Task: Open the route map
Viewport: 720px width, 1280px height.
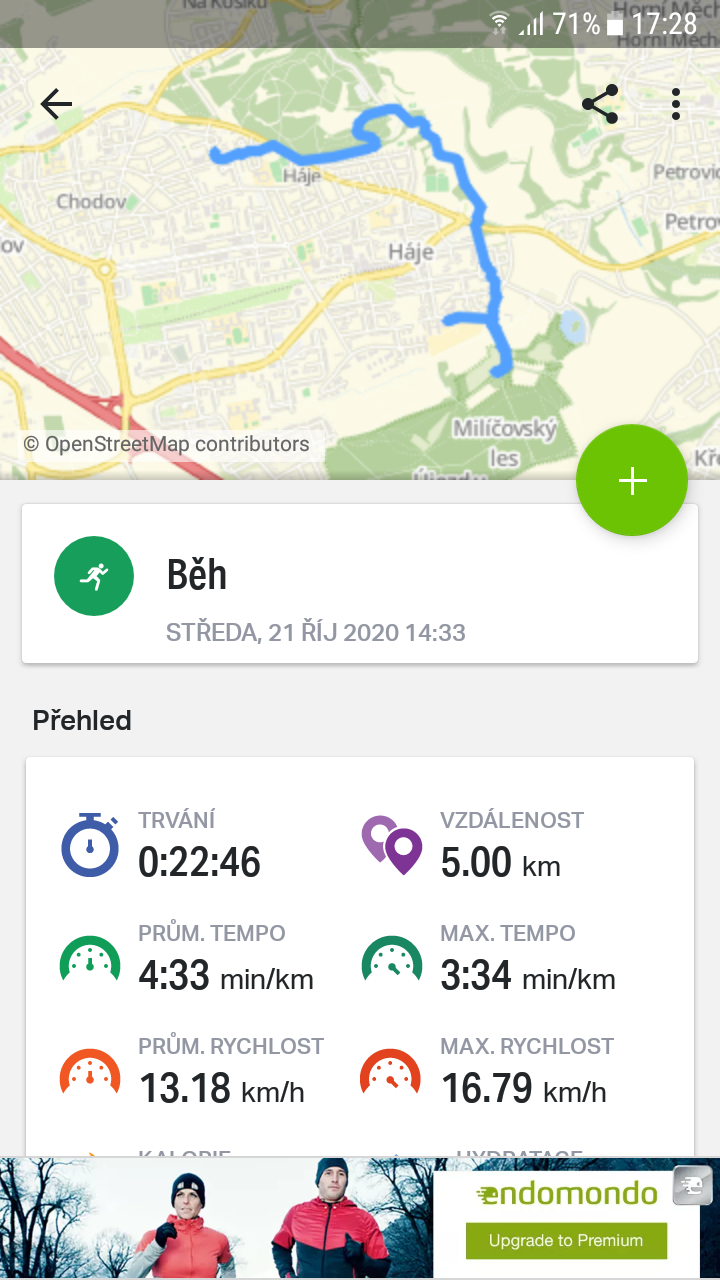Action: (x=360, y=264)
